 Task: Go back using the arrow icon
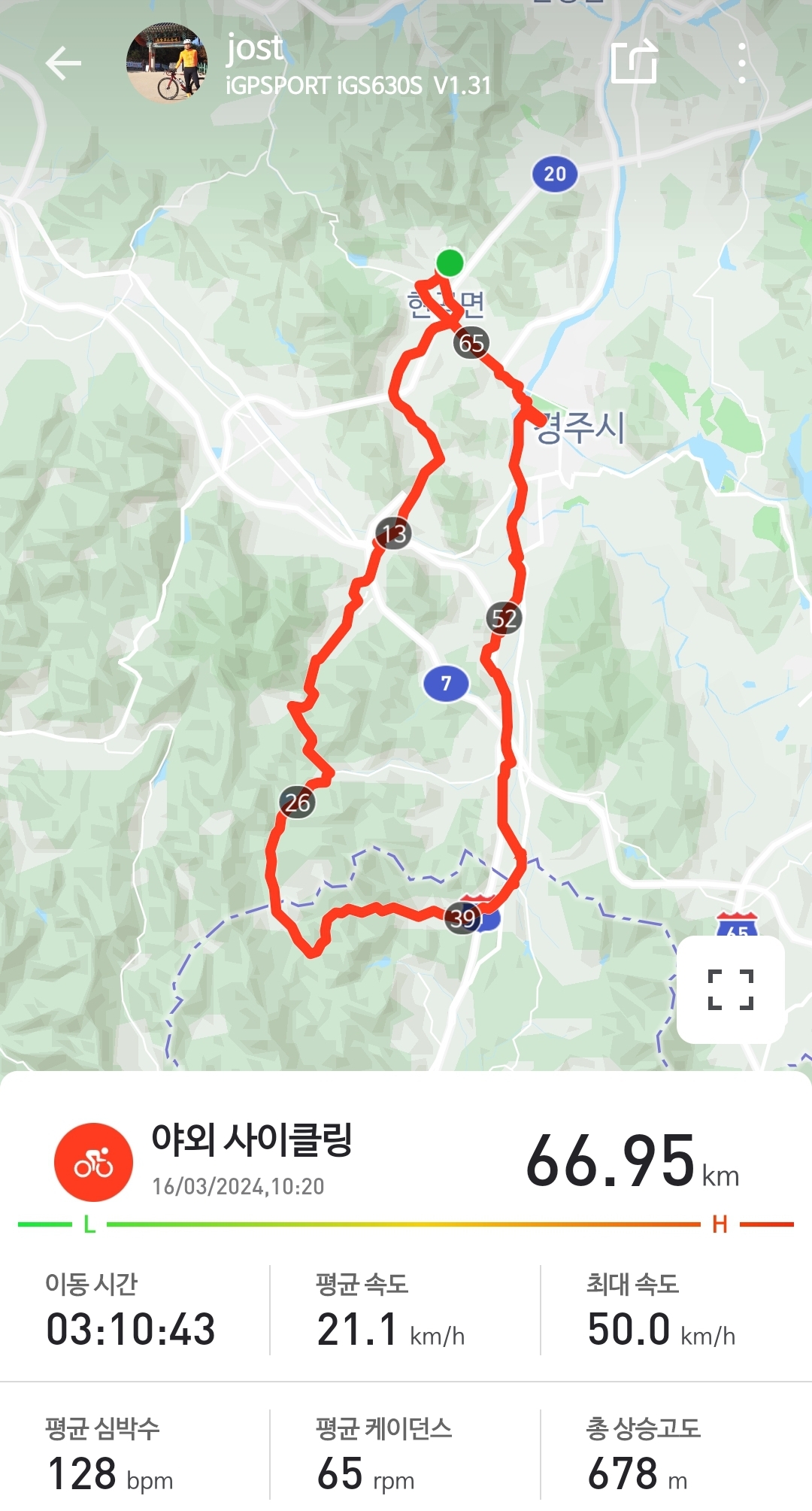[63, 63]
